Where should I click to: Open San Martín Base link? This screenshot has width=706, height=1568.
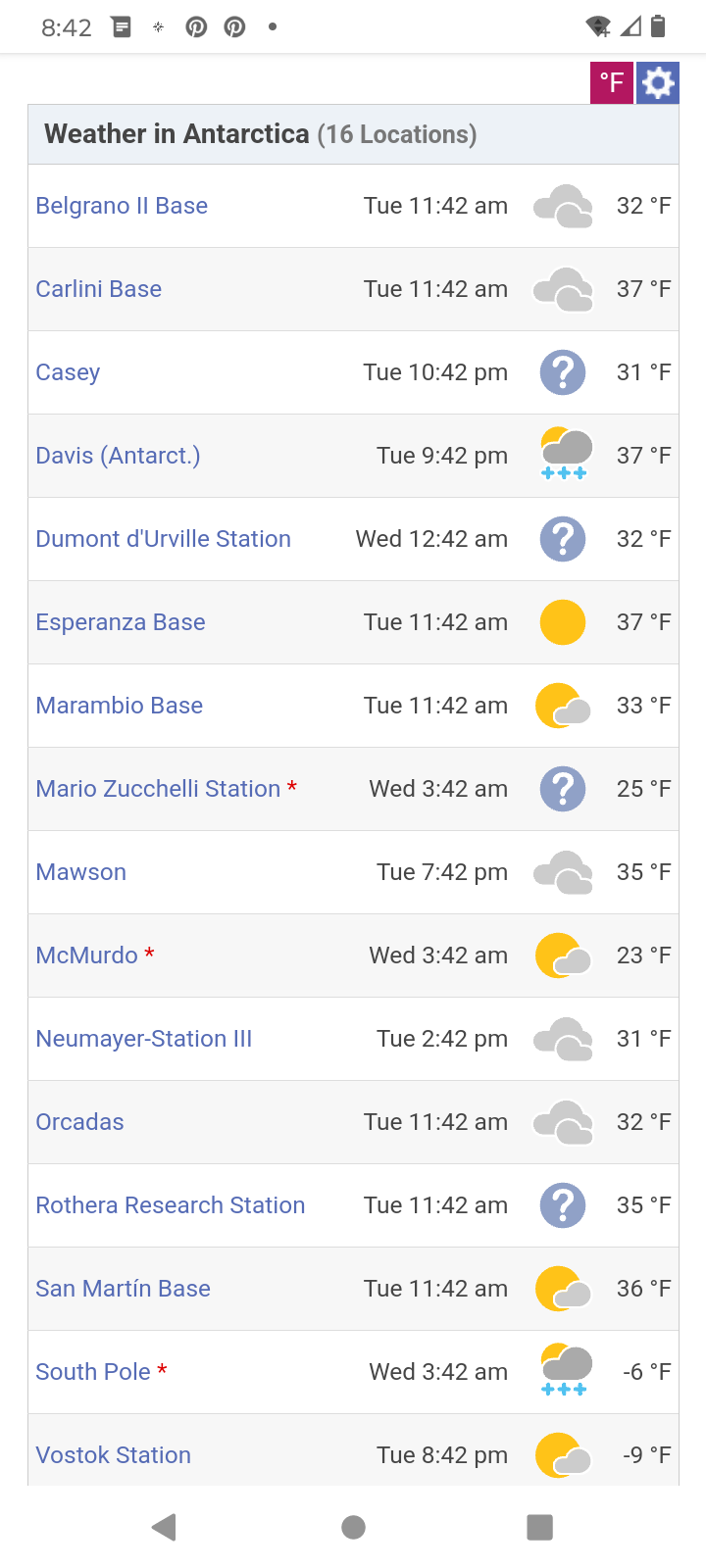[124, 1289]
